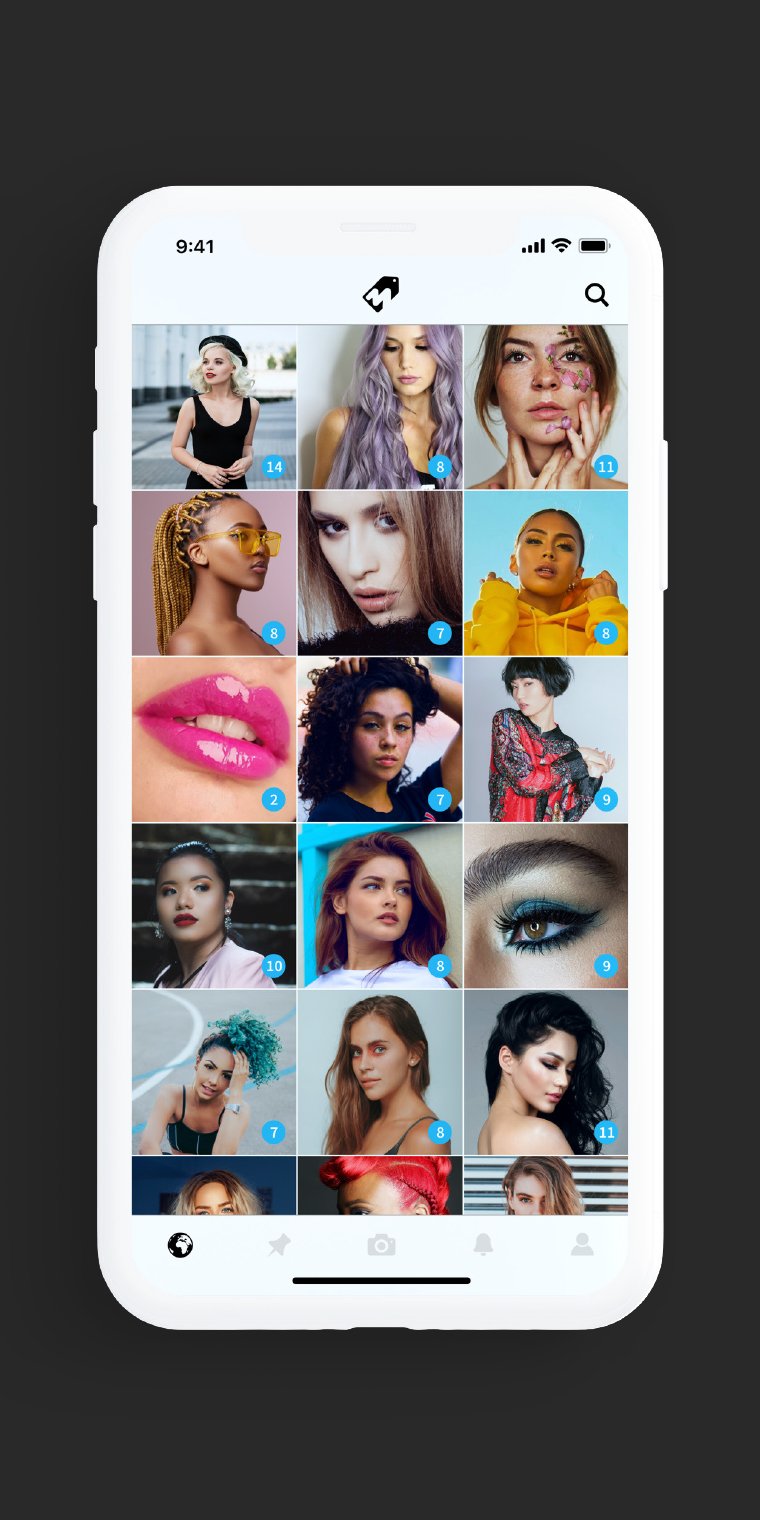Open the pinned items tab
This screenshot has width=760, height=1520.
tap(279, 1245)
